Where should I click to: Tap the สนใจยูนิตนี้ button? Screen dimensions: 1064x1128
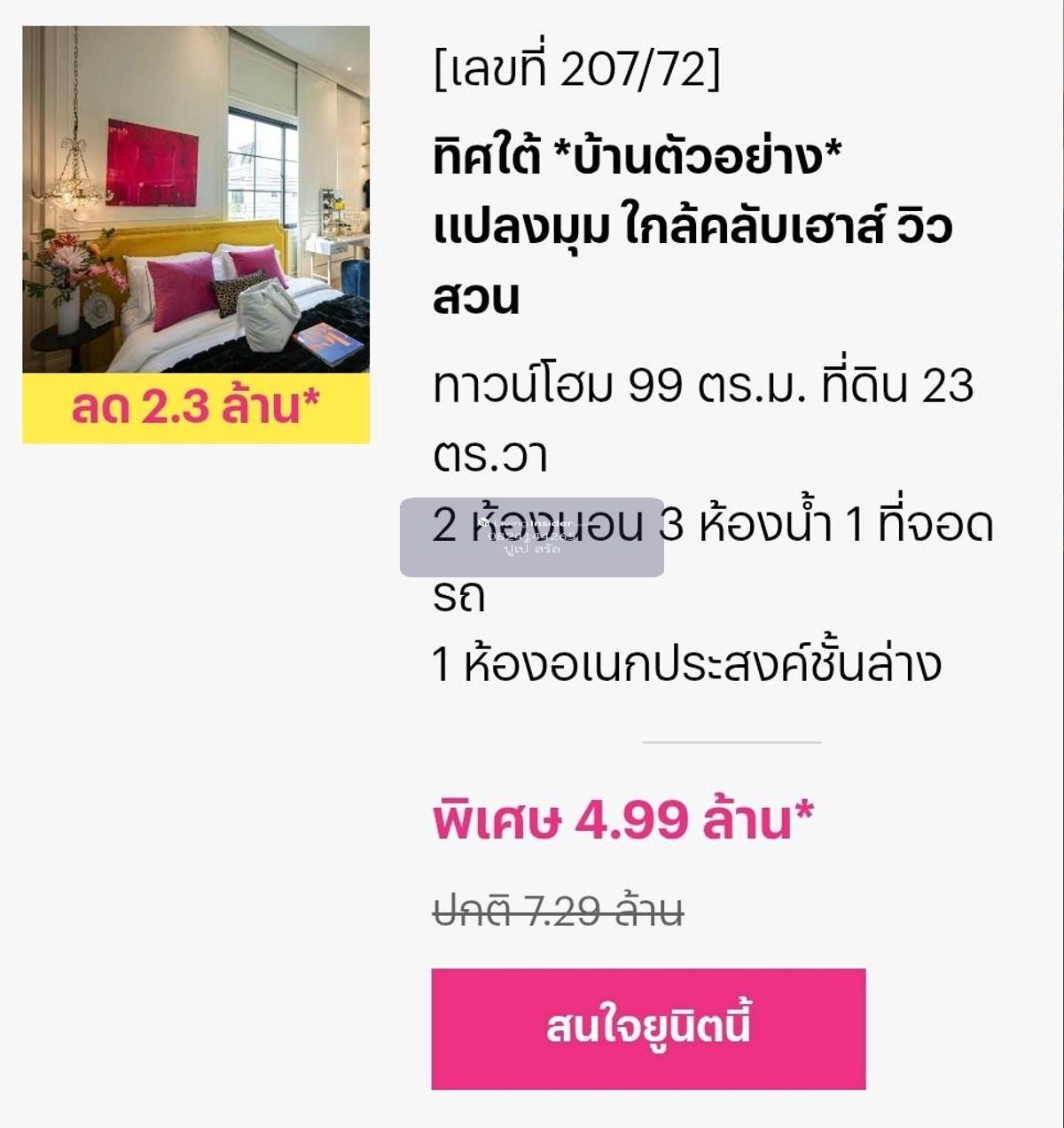point(648,1029)
